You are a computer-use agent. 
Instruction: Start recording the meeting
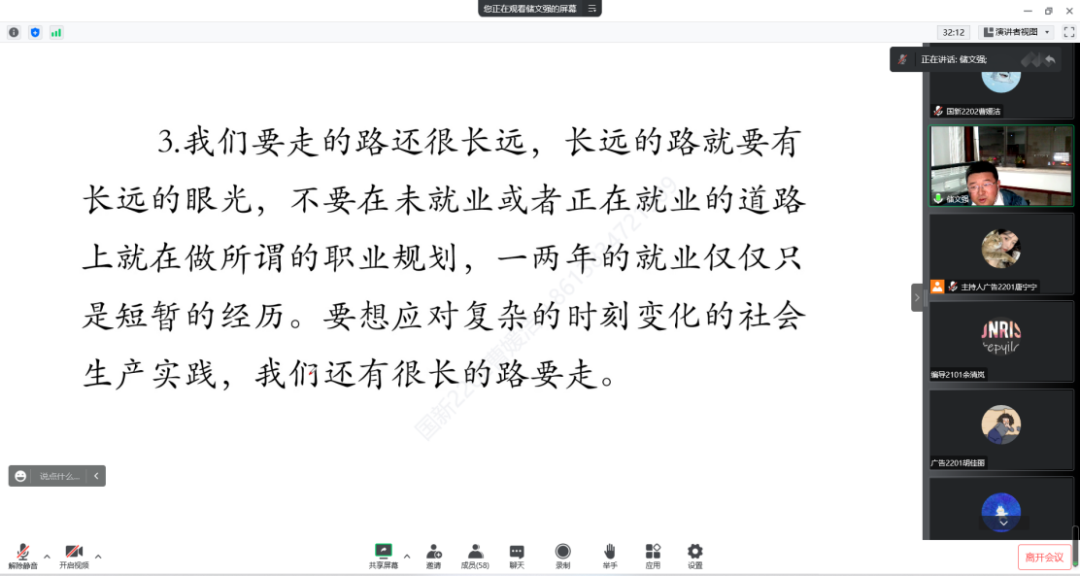click(x=563, y=555)
